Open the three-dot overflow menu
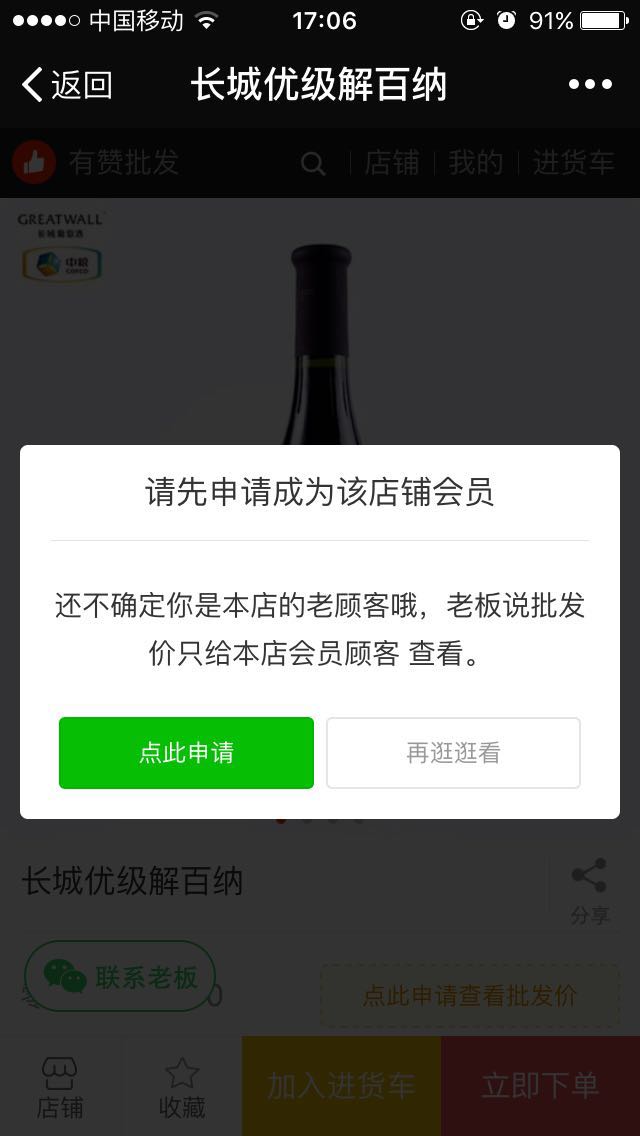 point(590,85)
